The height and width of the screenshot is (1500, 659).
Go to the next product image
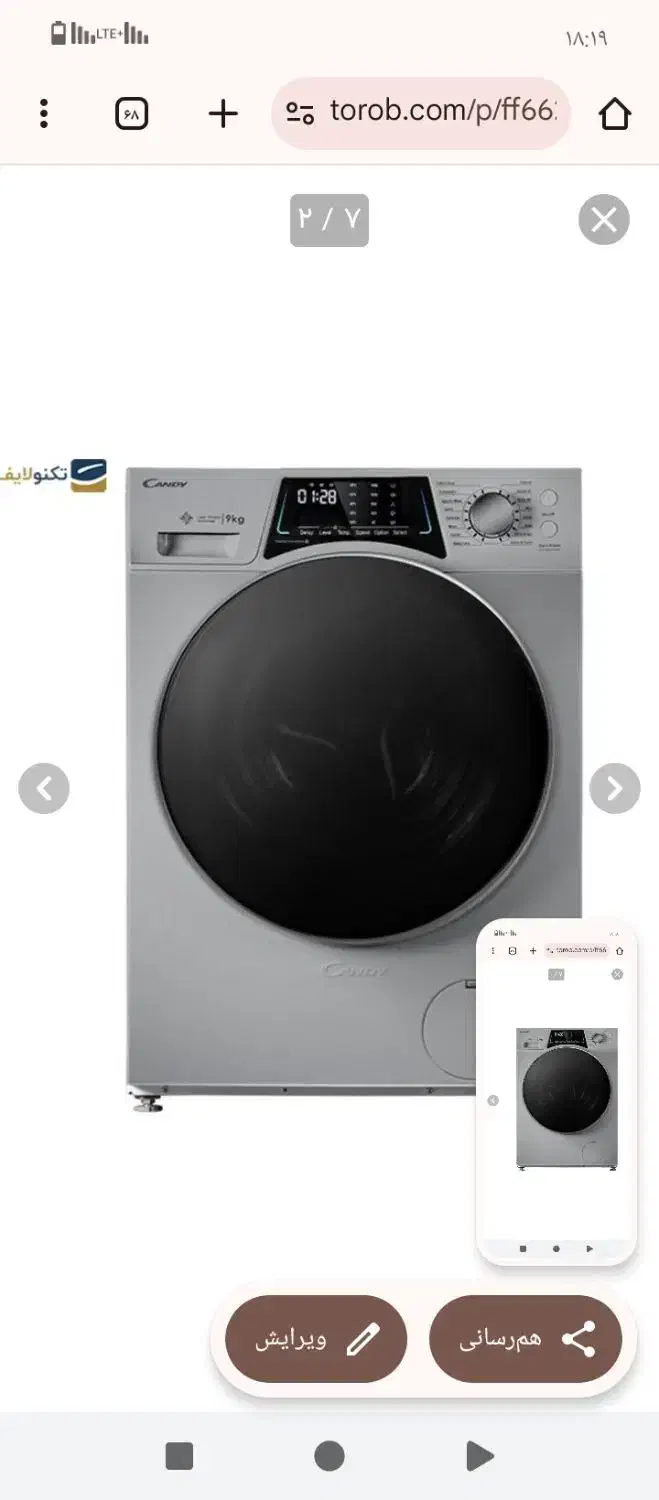pyautogui.click(x=614, y=789)
